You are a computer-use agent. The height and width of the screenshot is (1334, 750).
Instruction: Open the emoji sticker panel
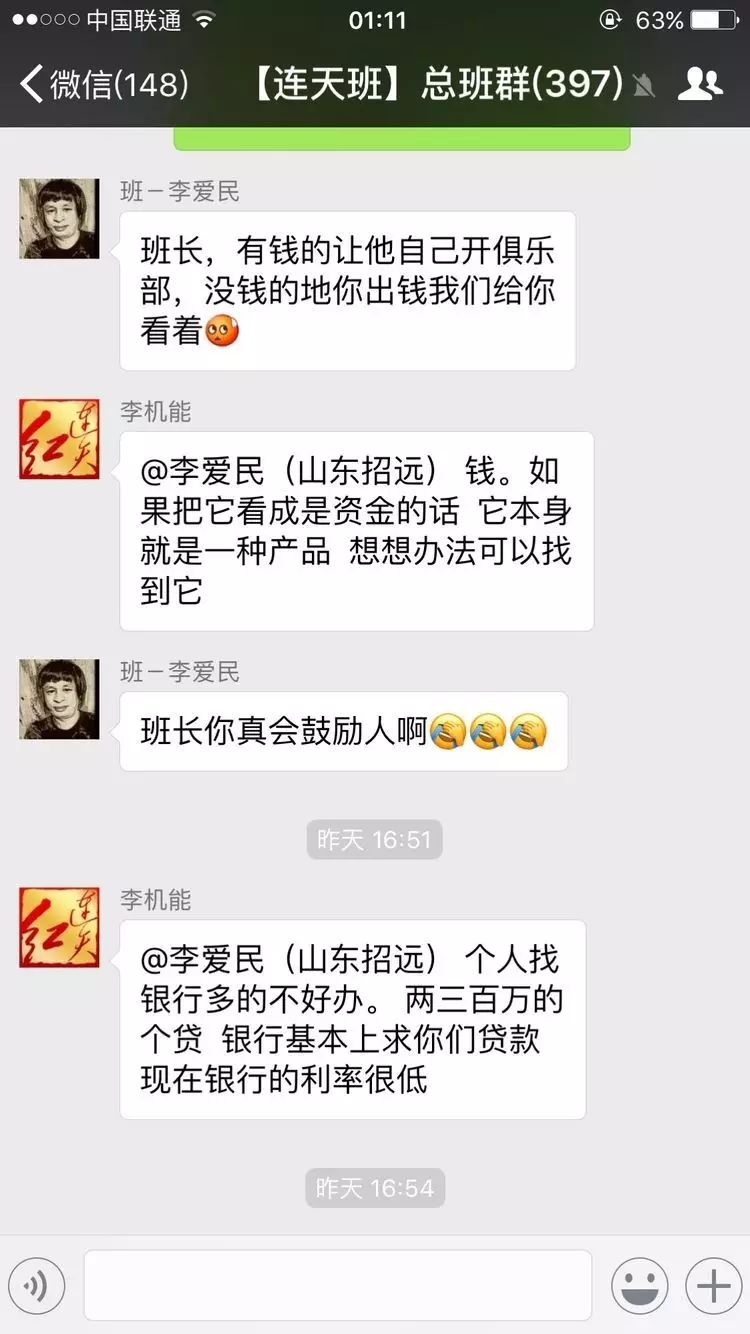640,1286
